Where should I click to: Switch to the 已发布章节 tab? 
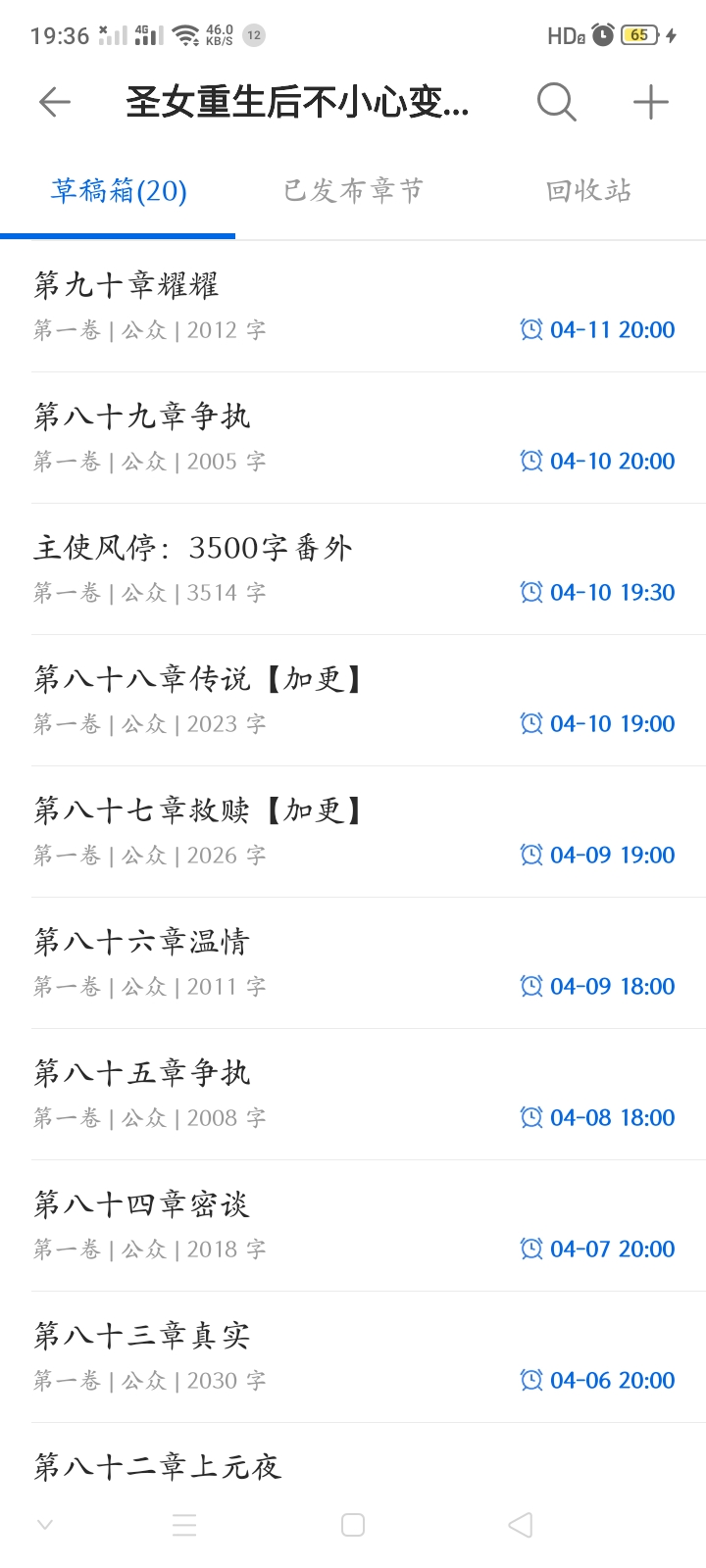353,190
